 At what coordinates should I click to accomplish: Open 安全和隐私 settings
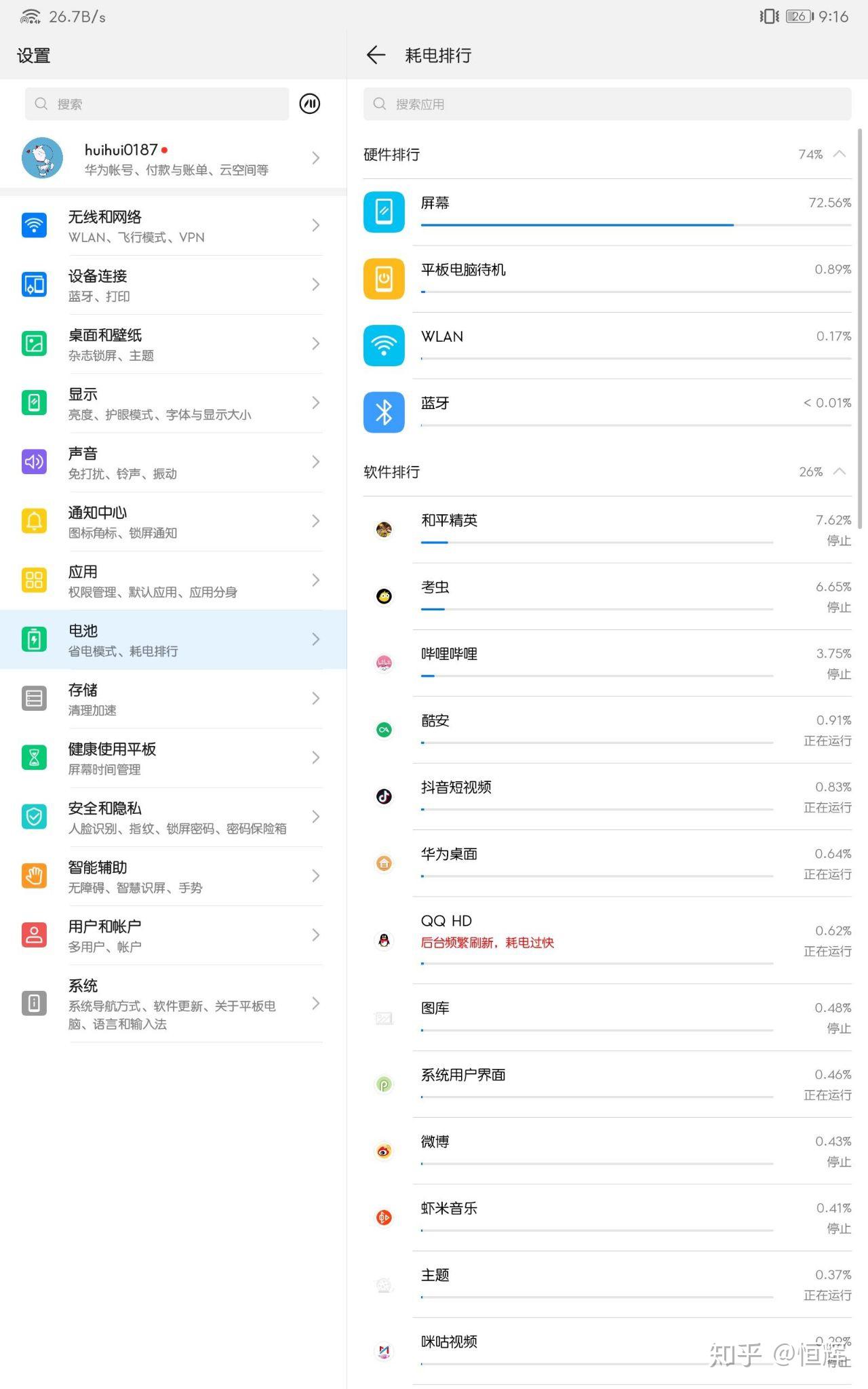click(x=173, y=817)
